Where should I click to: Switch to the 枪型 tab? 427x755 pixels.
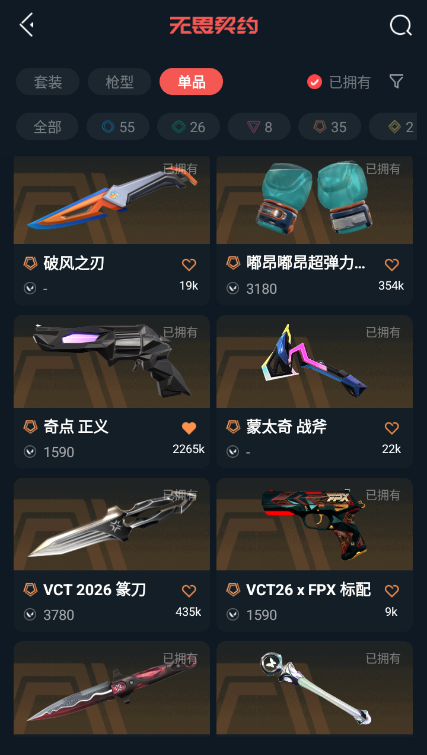point(119,82)
